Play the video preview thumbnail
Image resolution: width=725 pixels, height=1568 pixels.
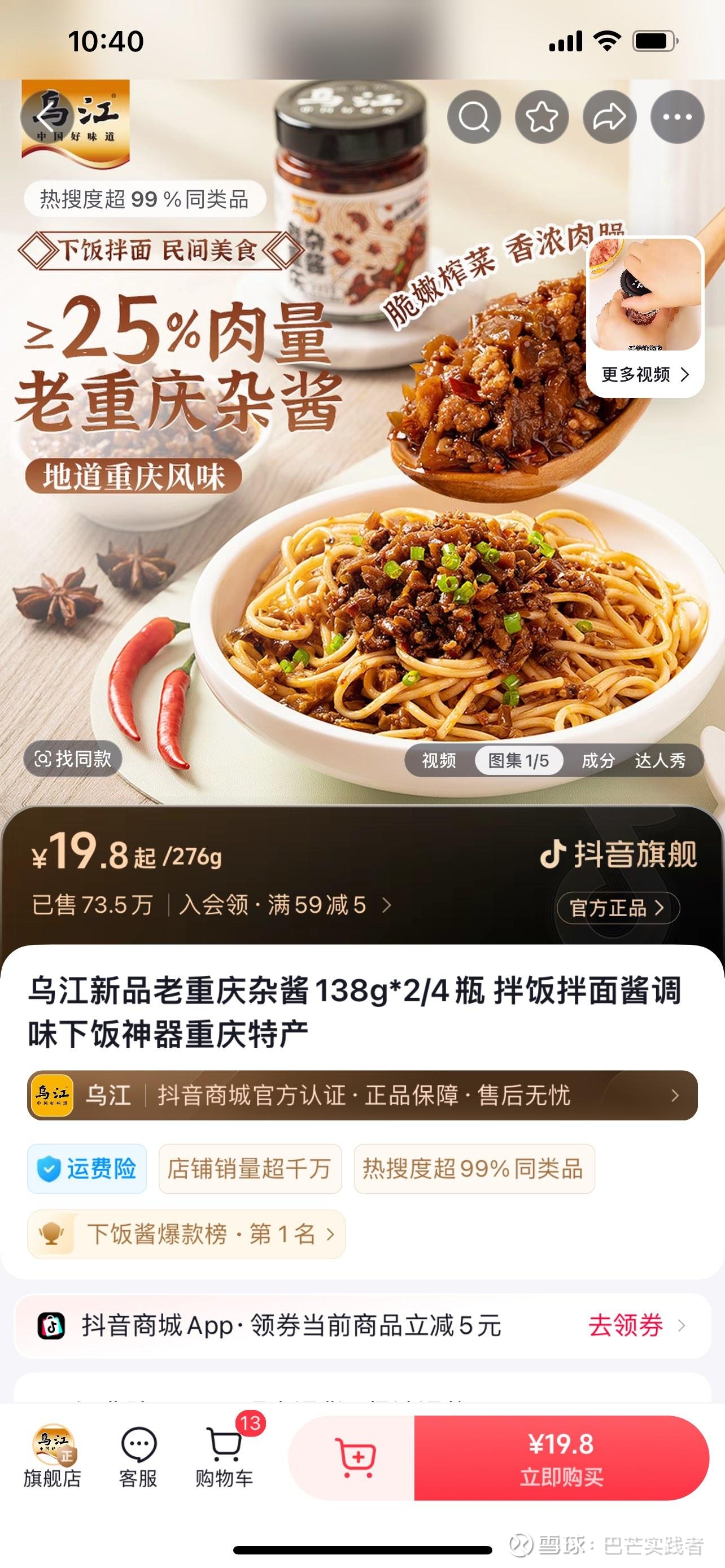coord(644,298)
